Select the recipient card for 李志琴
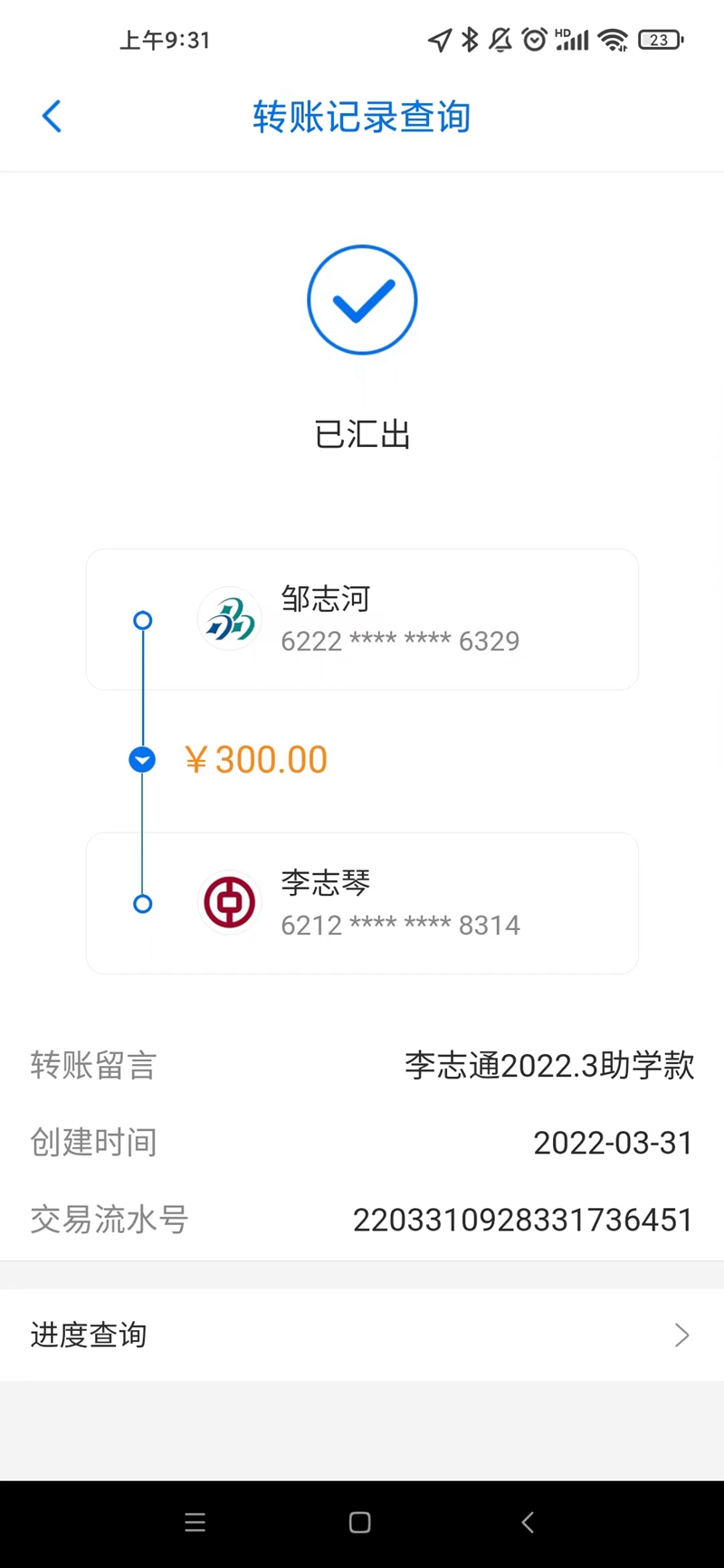This screenshot has width=724, height=1568. click(362, 902)
